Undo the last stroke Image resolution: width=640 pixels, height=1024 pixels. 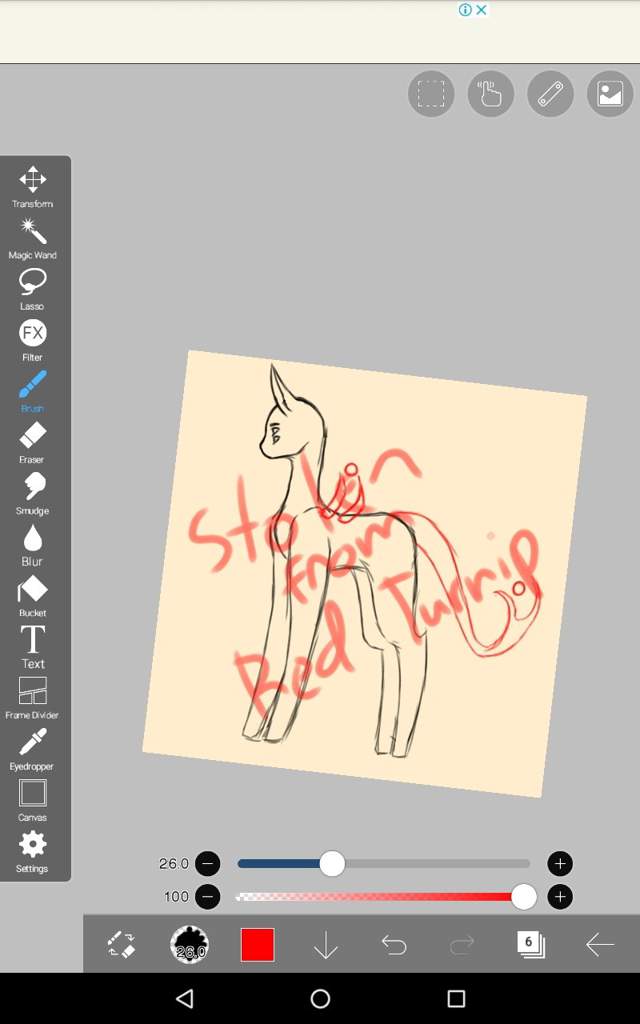(394, 945)
